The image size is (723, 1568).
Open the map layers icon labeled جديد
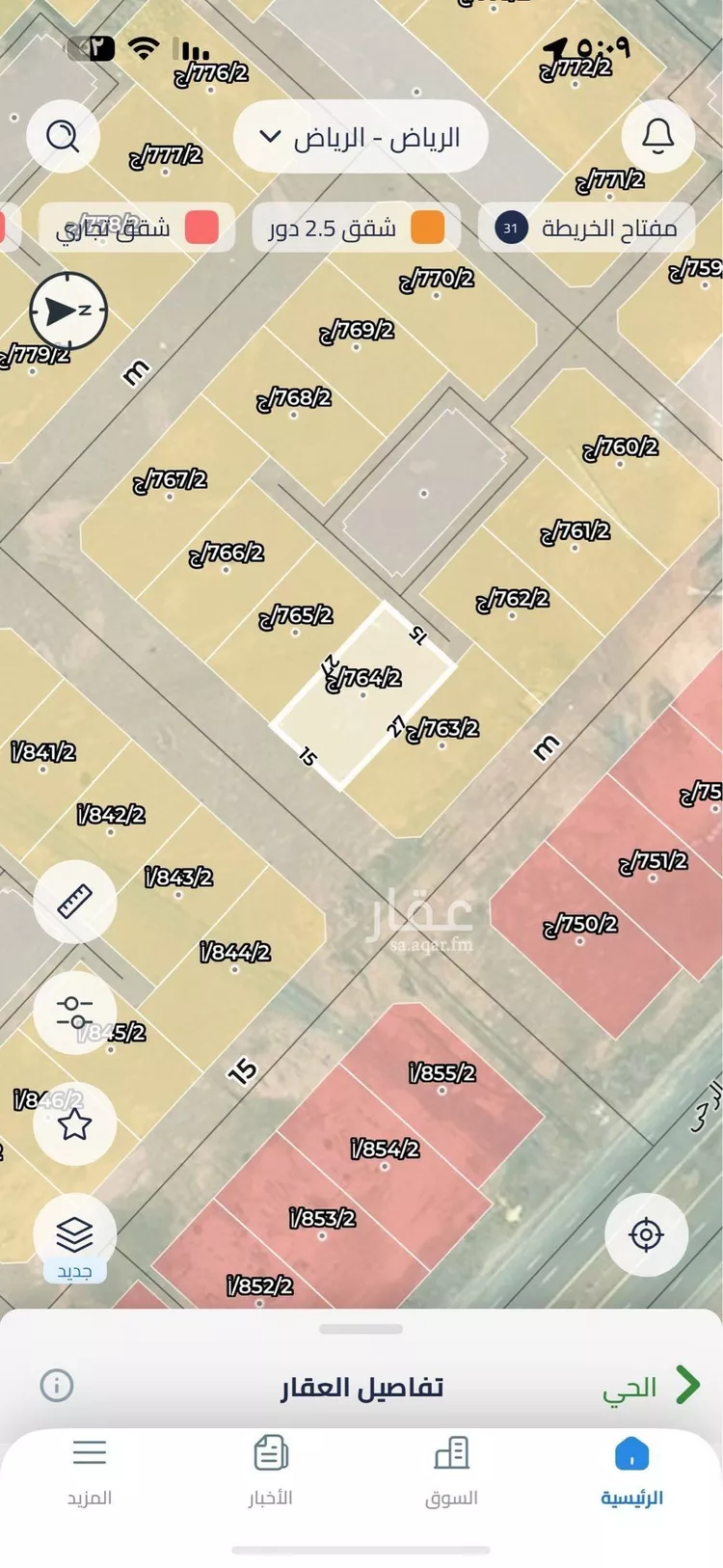[72, 1234]
